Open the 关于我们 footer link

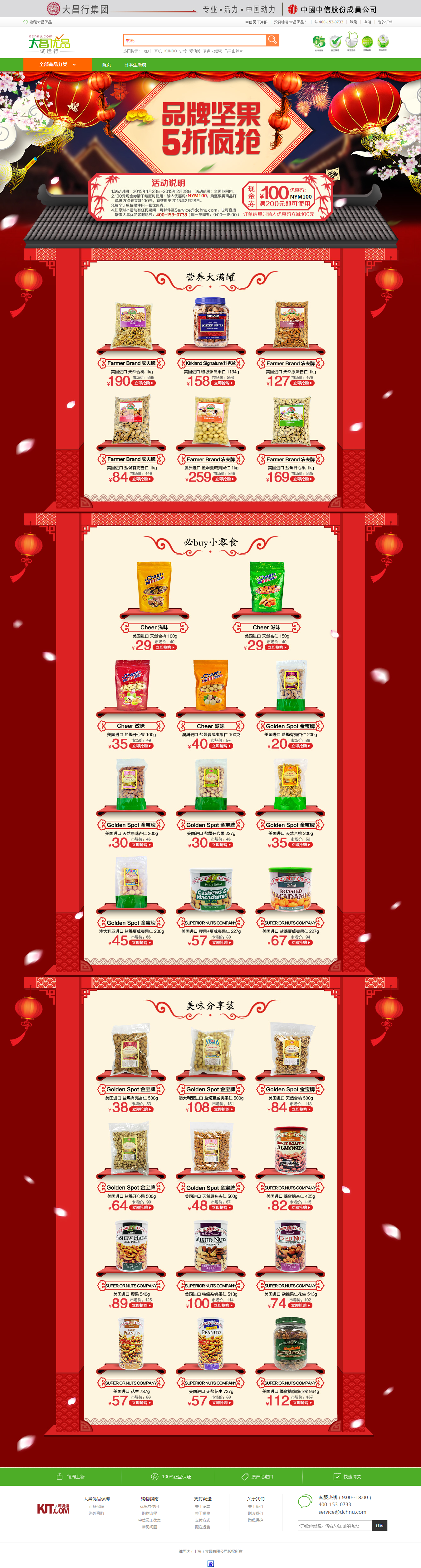(x=255, y=1506)
